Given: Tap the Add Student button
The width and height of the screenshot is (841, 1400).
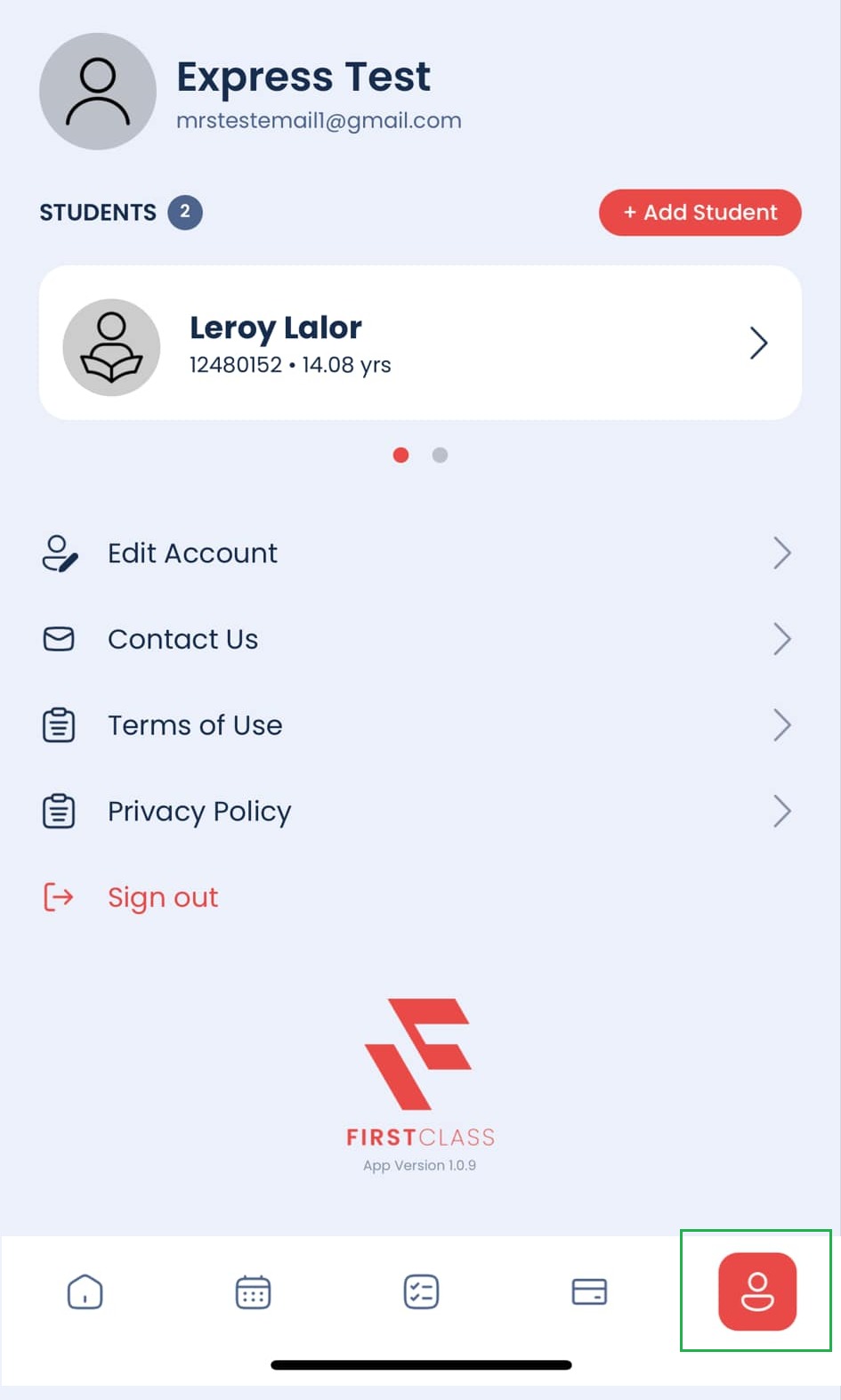Looking at the screenshot, I should (699, 213).
